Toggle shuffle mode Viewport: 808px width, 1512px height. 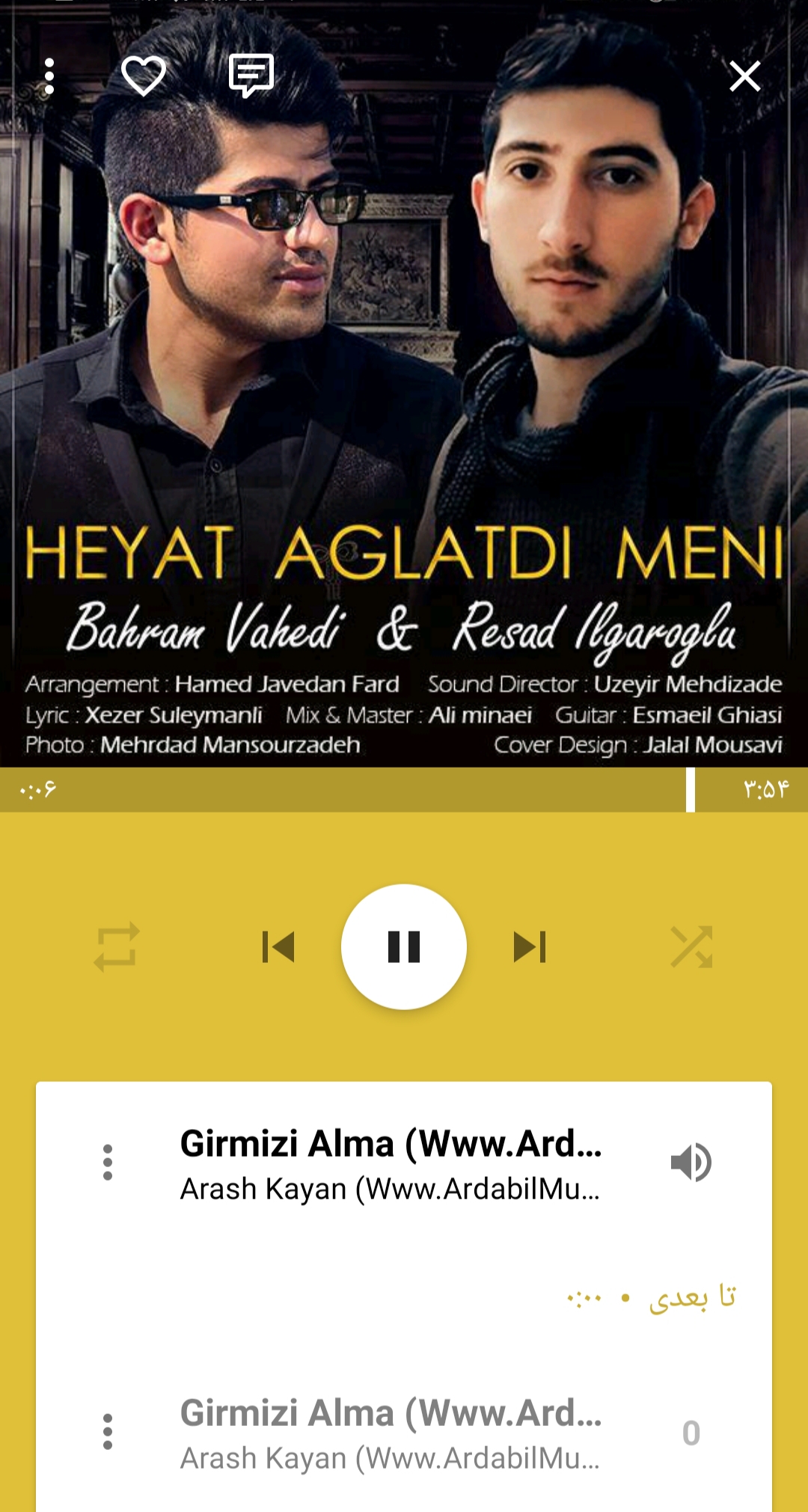(x=691, y=946)
